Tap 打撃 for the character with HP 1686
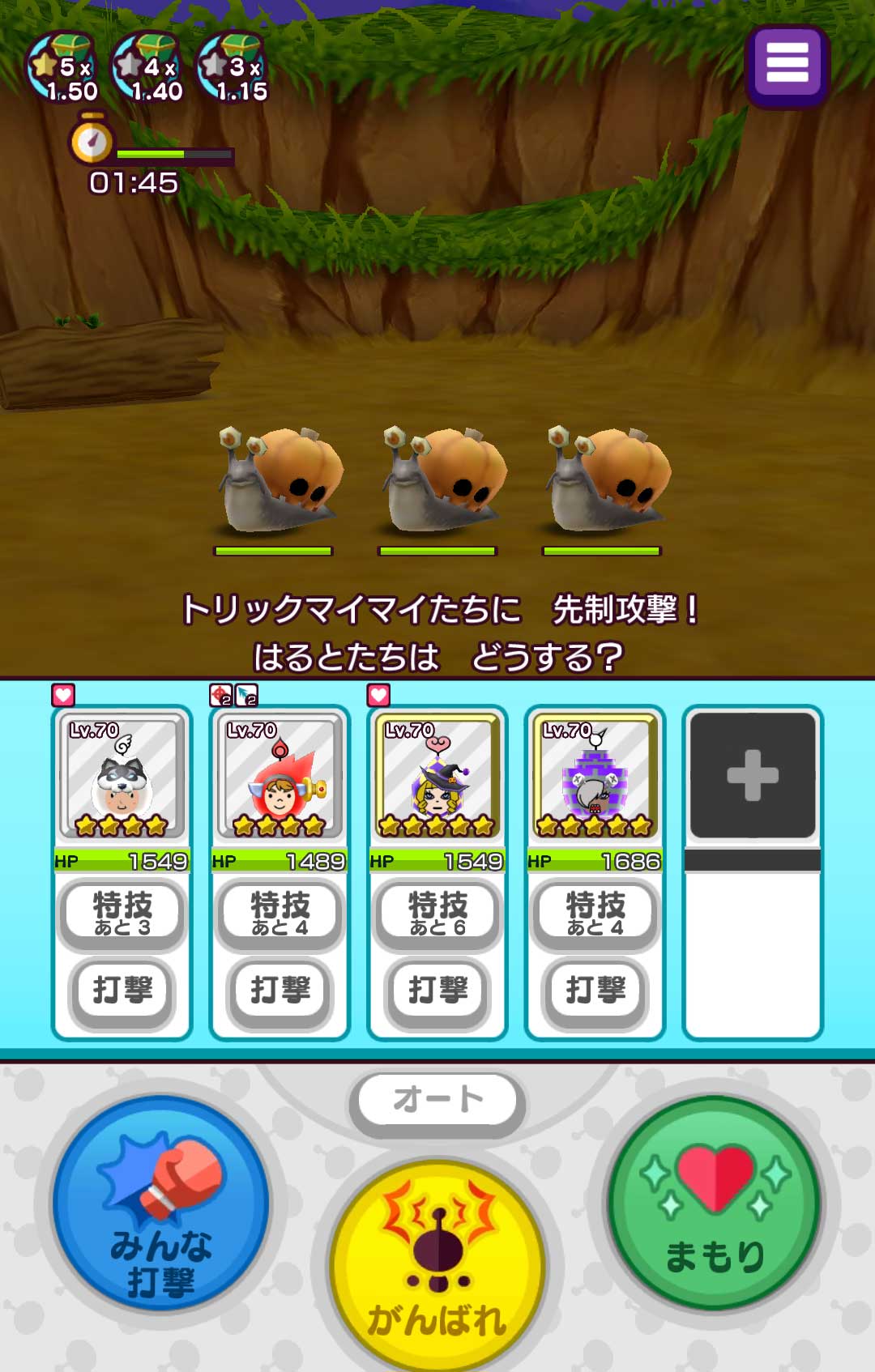Screen dimensions: 875x1372 point(595,990)
